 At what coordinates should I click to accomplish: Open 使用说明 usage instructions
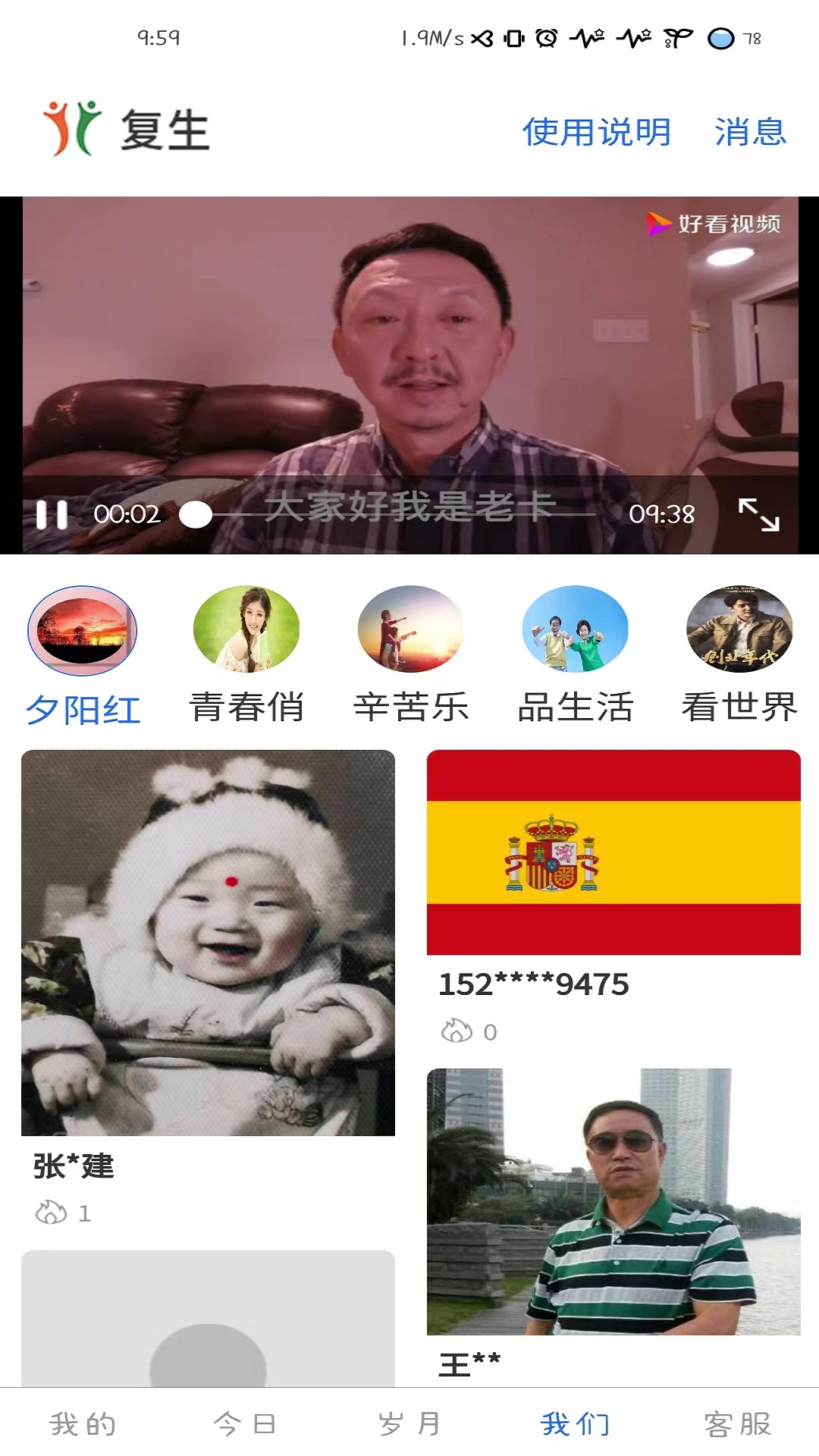click(x=597, y=132)
